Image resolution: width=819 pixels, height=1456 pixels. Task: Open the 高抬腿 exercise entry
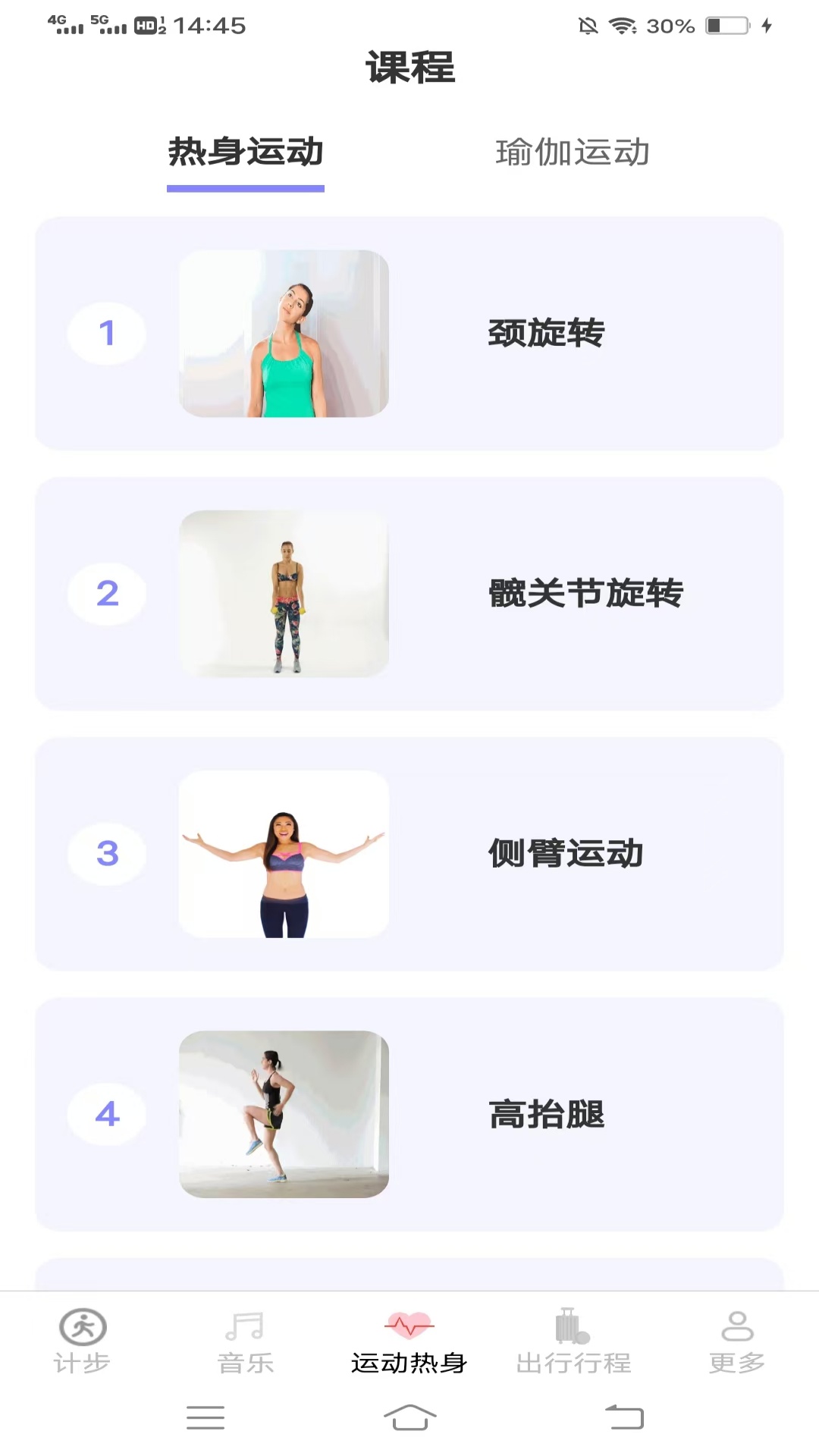click(409, 1115)
